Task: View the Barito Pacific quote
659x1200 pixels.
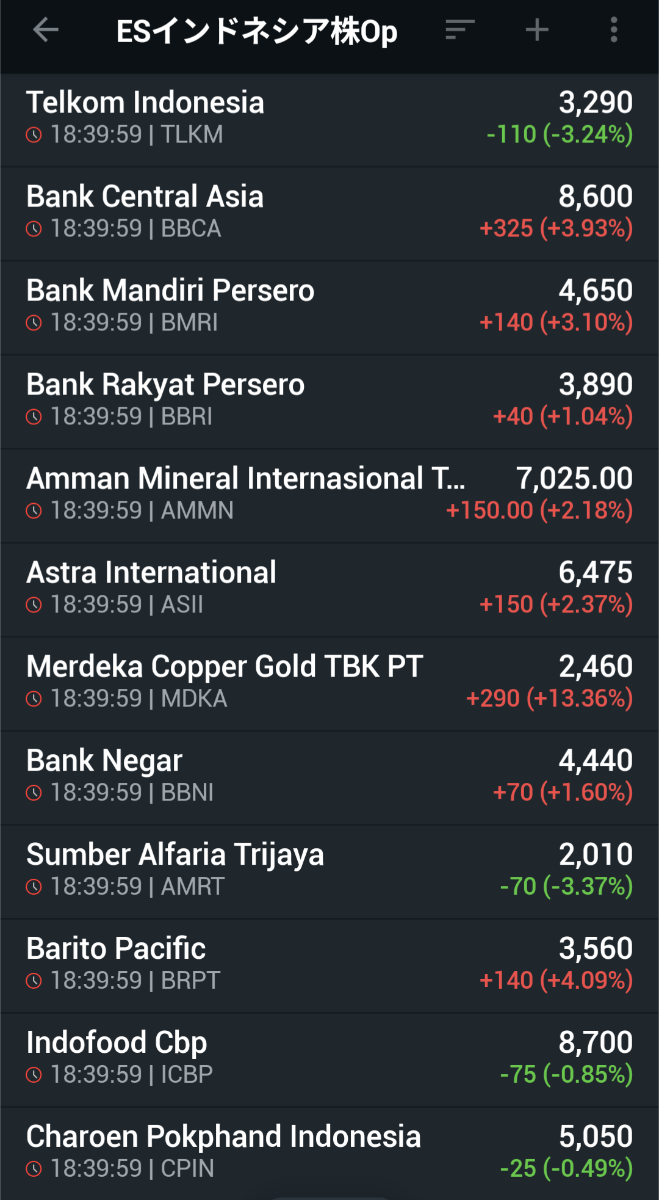Action: point(329,964)
